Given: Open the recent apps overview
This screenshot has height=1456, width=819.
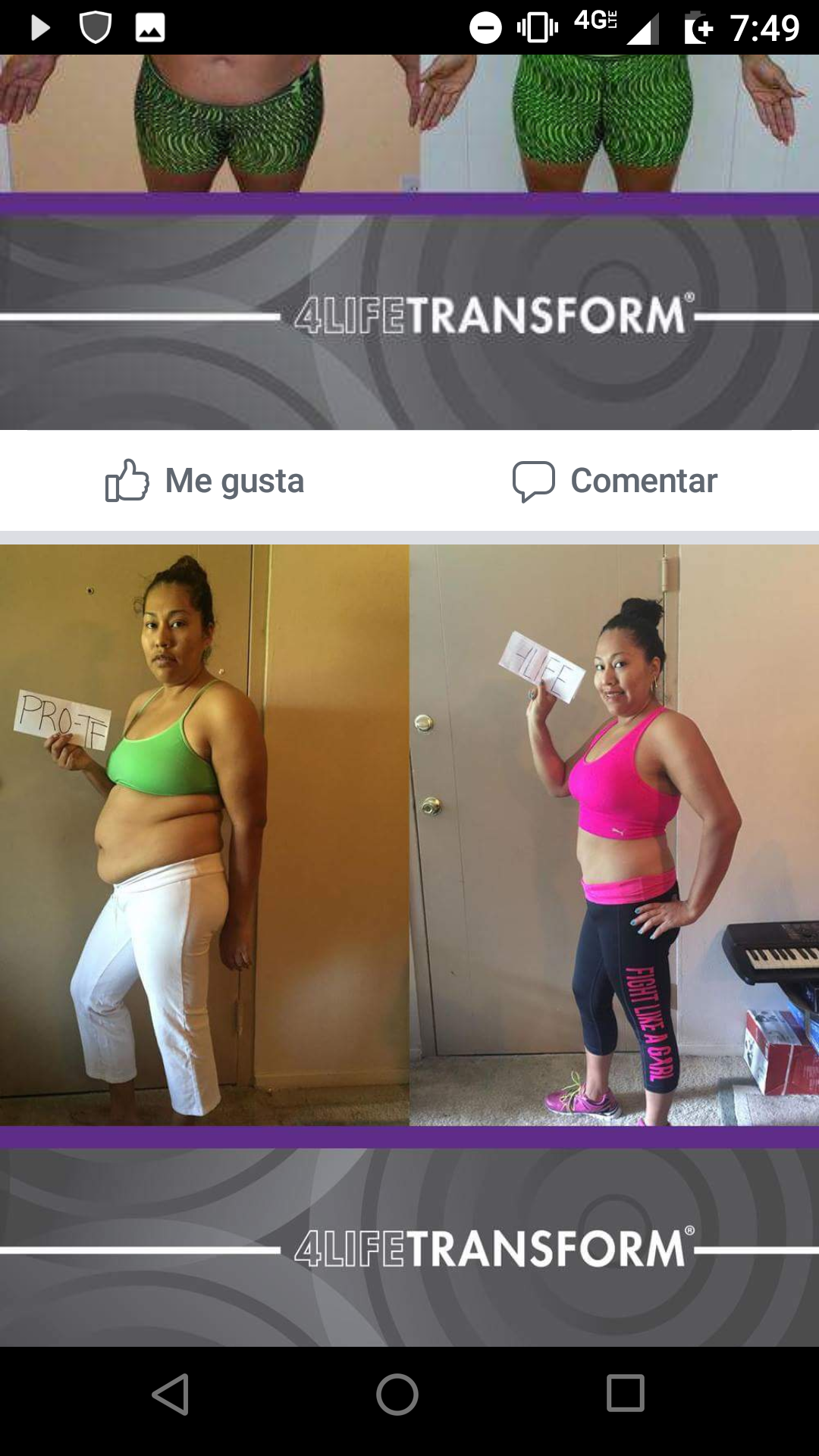Looking at the screenshot, I should tap(625, 1394).
